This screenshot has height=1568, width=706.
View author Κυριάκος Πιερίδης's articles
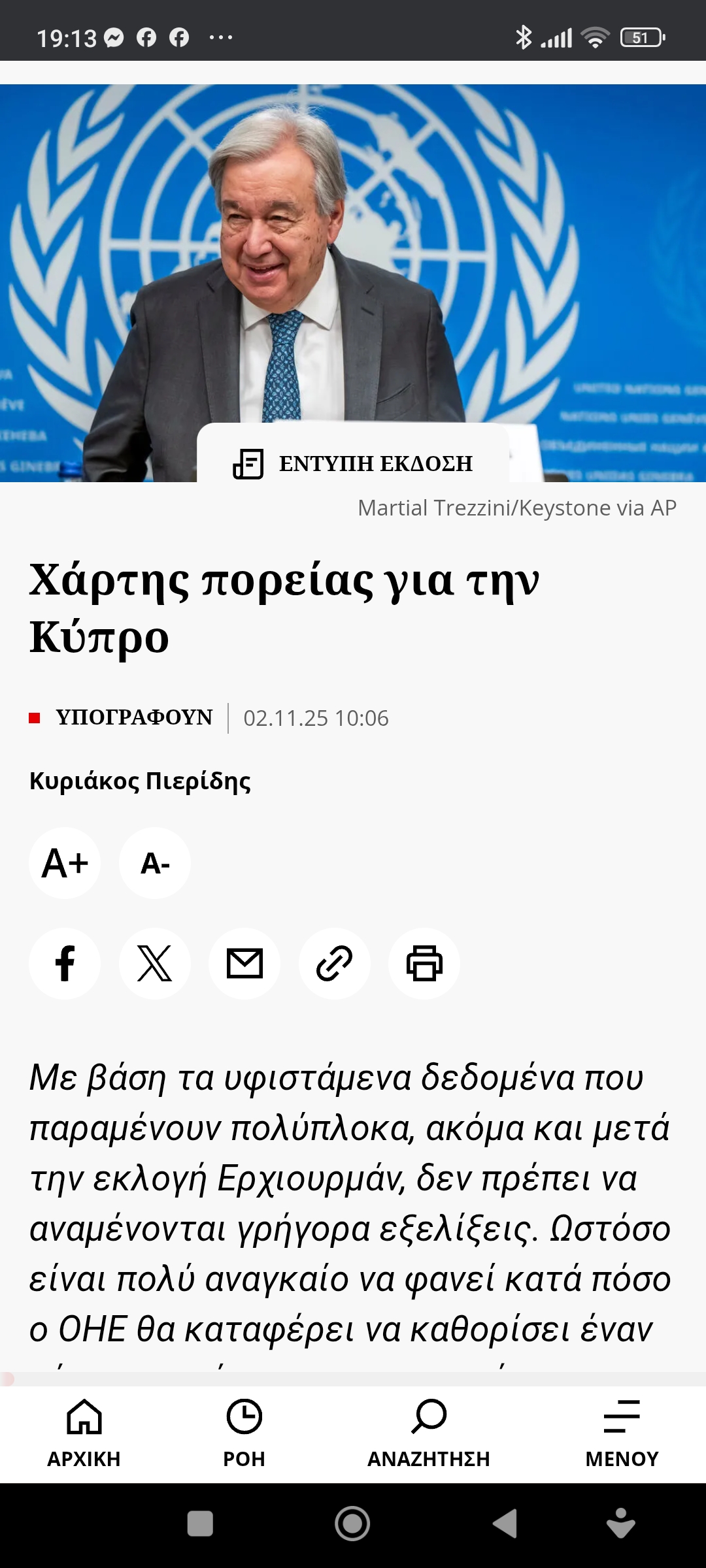click(x=140, y=781)
